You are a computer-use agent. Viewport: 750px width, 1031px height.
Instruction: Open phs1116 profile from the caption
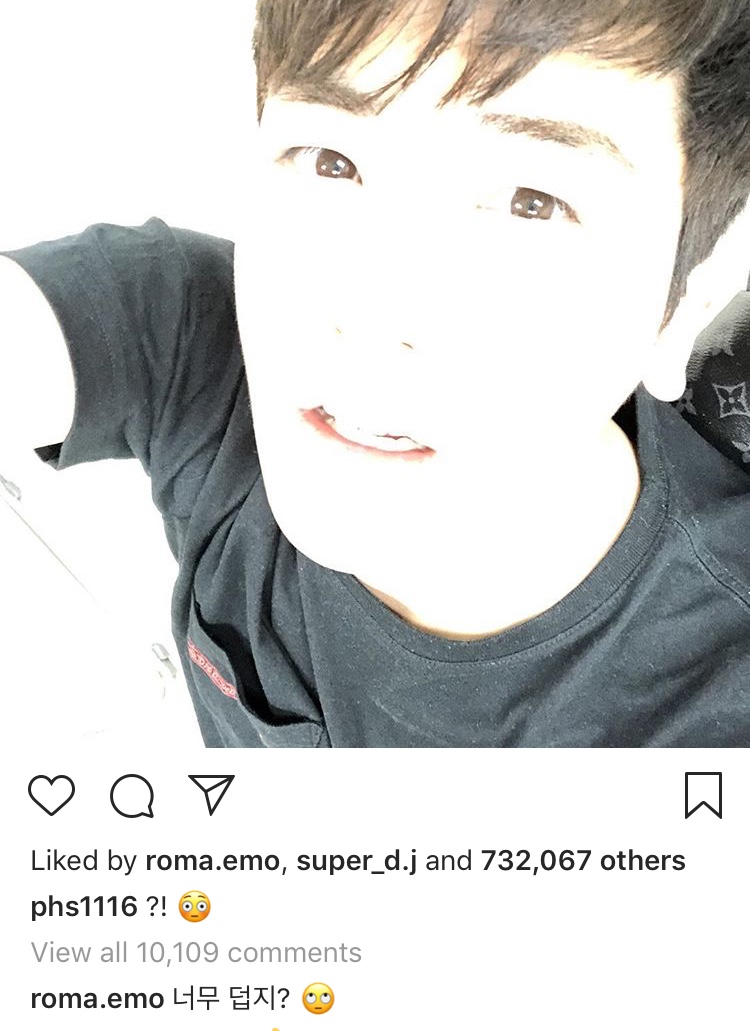click(x=83, y=908)
